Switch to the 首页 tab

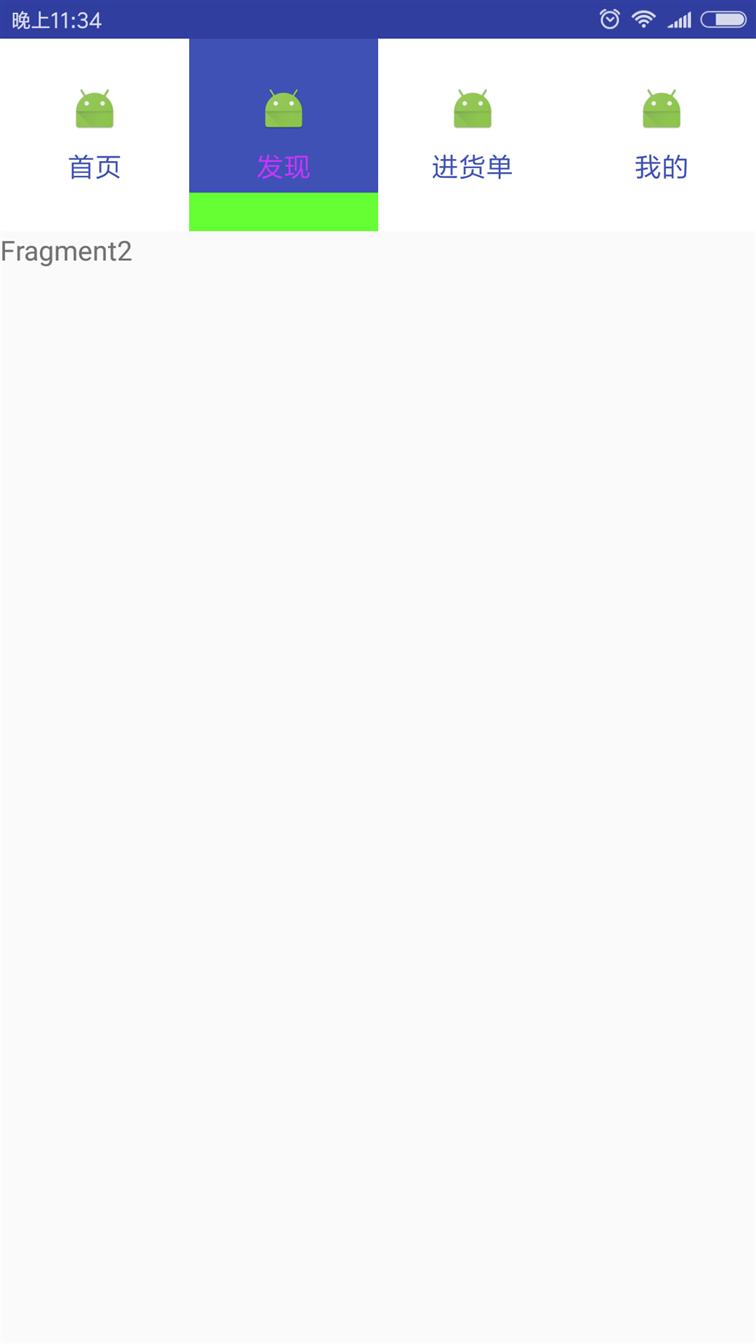94,135
